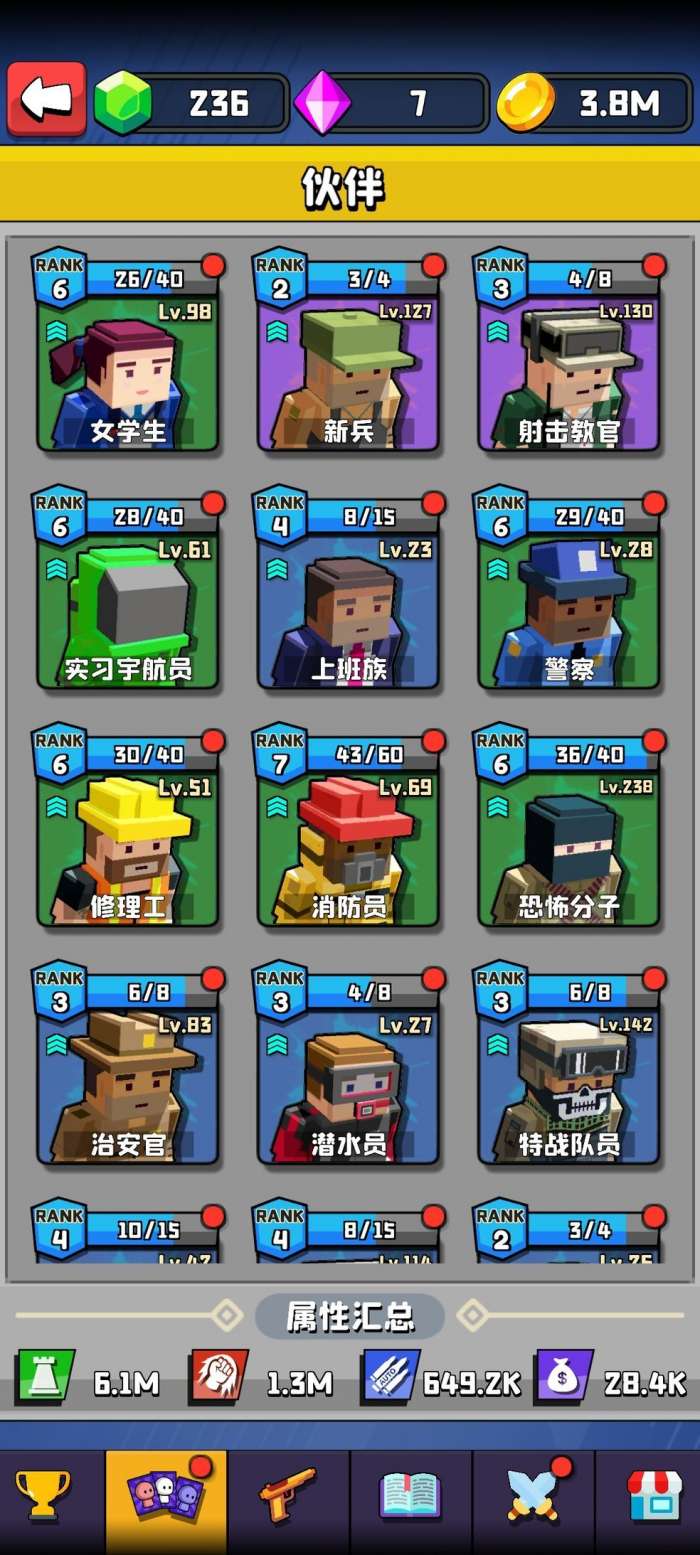Switch to the trophy tab
This screenshot has width=700, height=1555.
coord(44,1498)
